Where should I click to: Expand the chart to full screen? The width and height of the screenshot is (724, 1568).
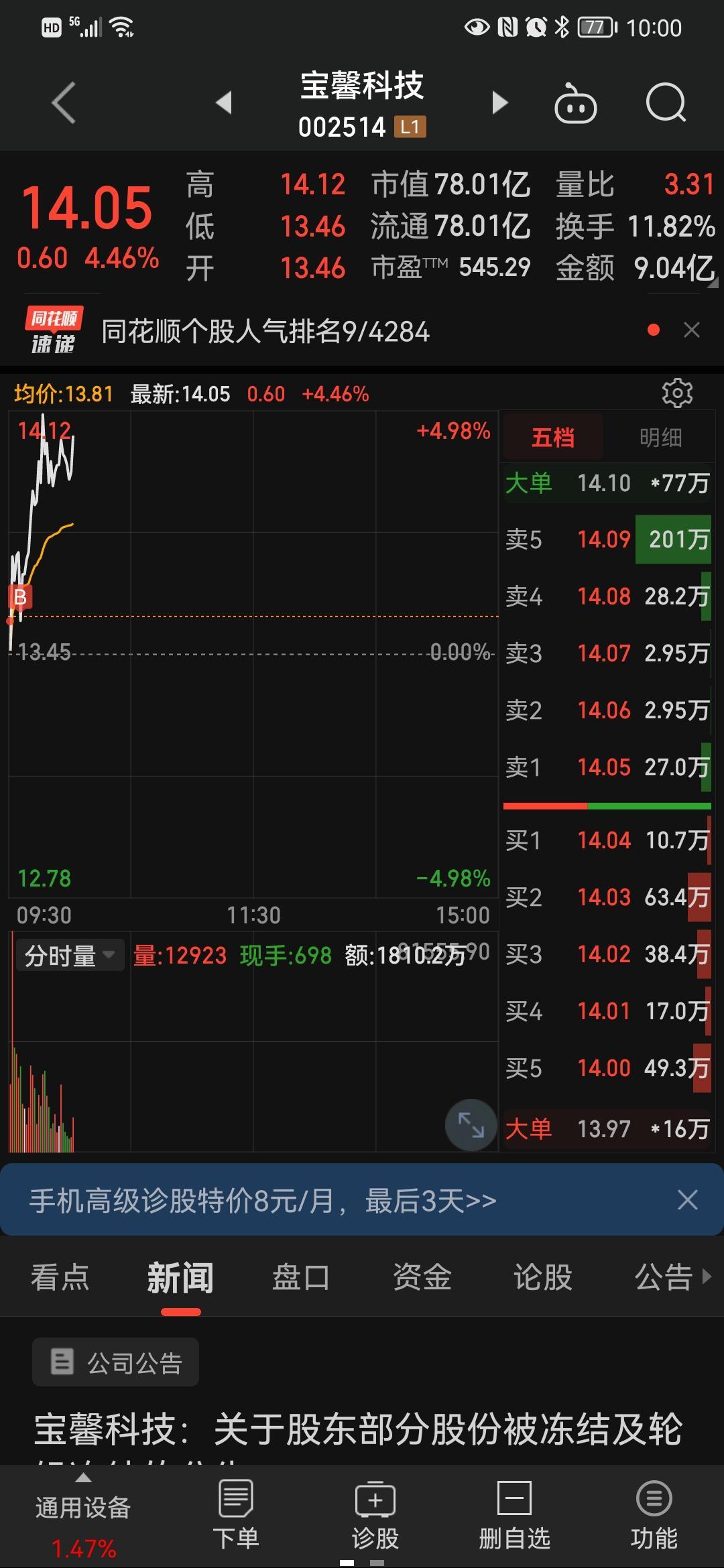pyautogui.click(x=471, y=1124)
